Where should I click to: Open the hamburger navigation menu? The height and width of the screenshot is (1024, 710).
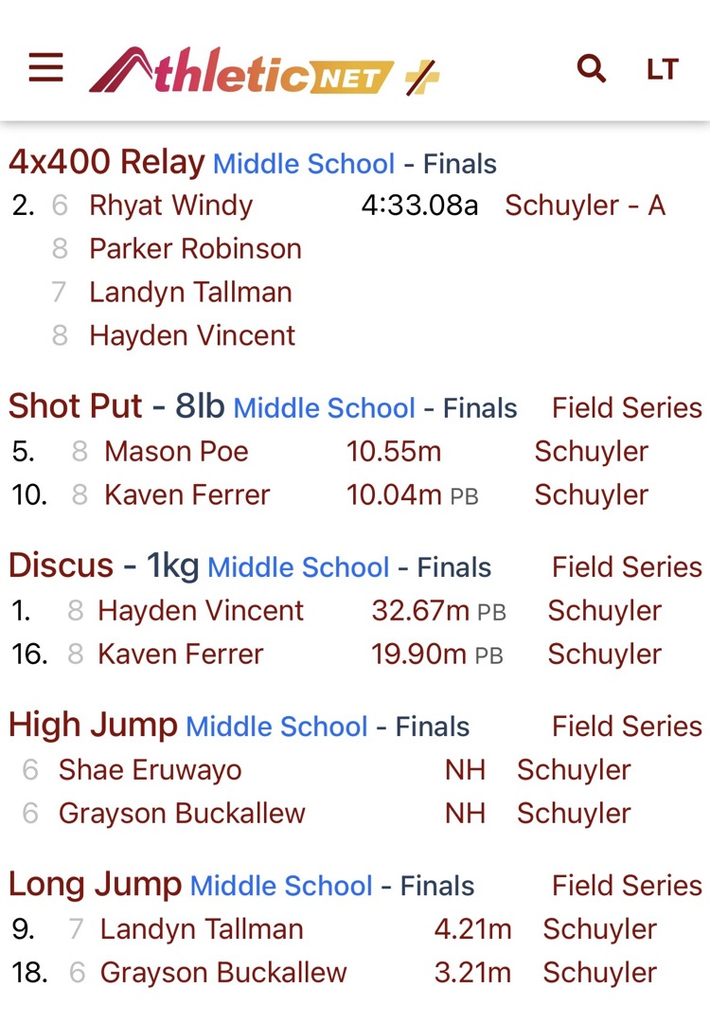pos(46,68)
